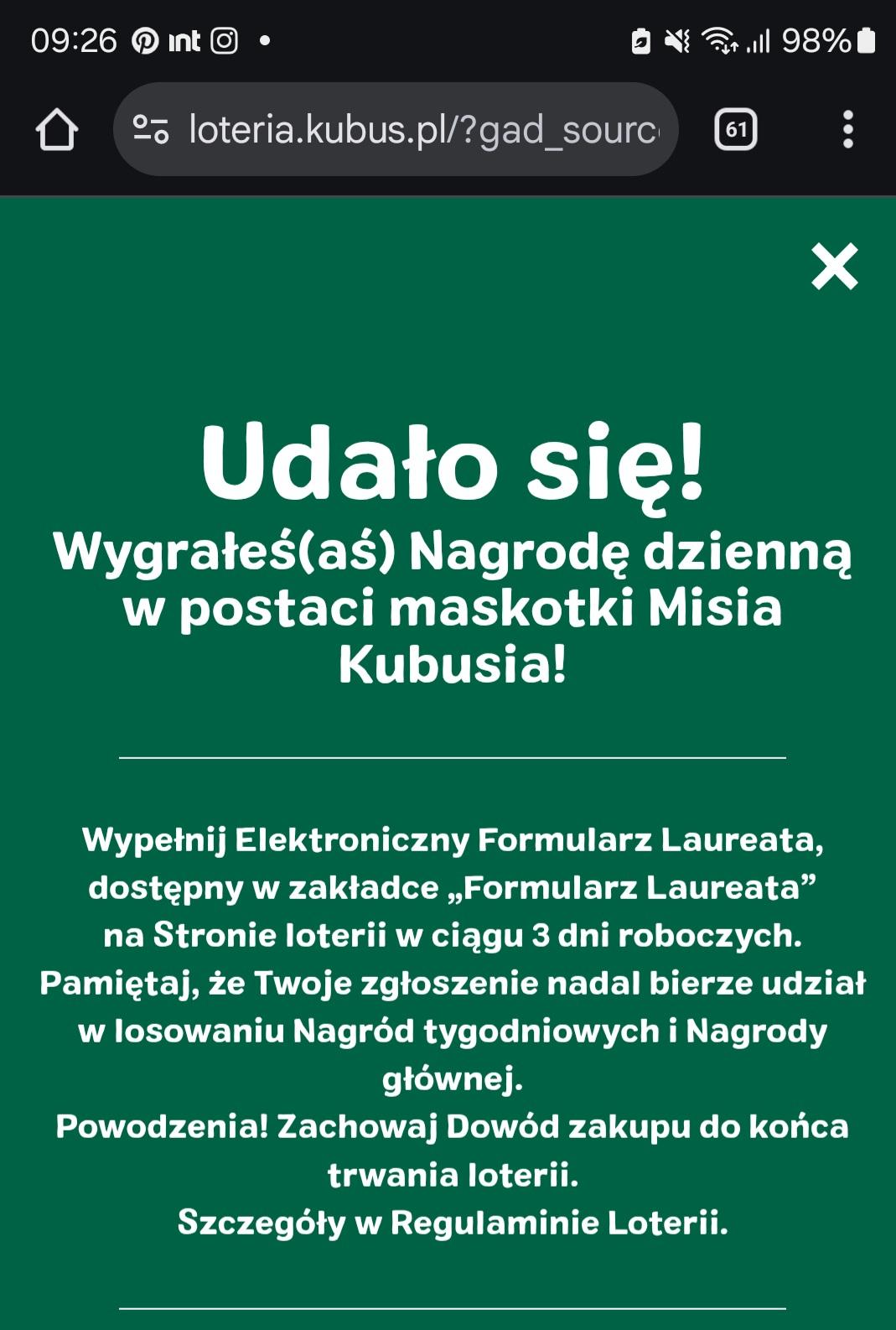Open the browser overflow menu
Viewport: 896px width, 1330px height.
tap(847, 130)
